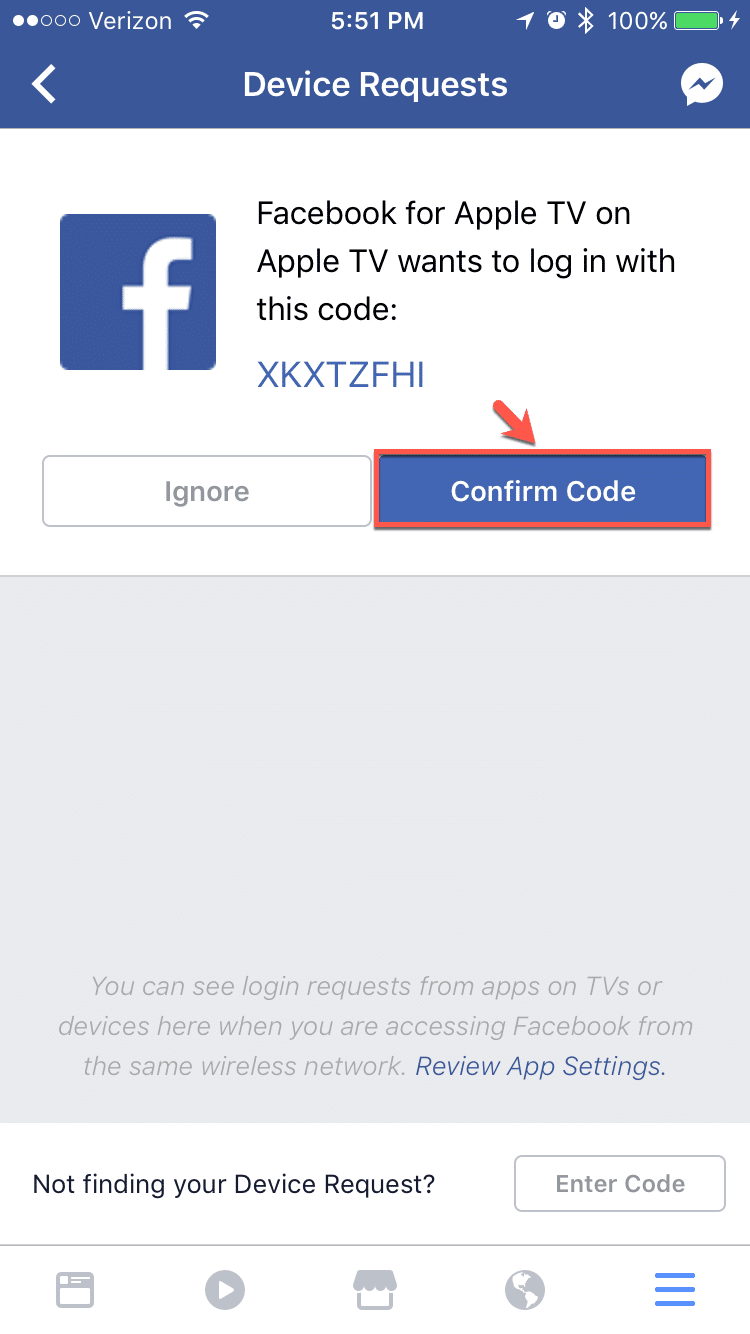Ignore the Apple TV login request
750x1334 pixels.
click(207, 491)
